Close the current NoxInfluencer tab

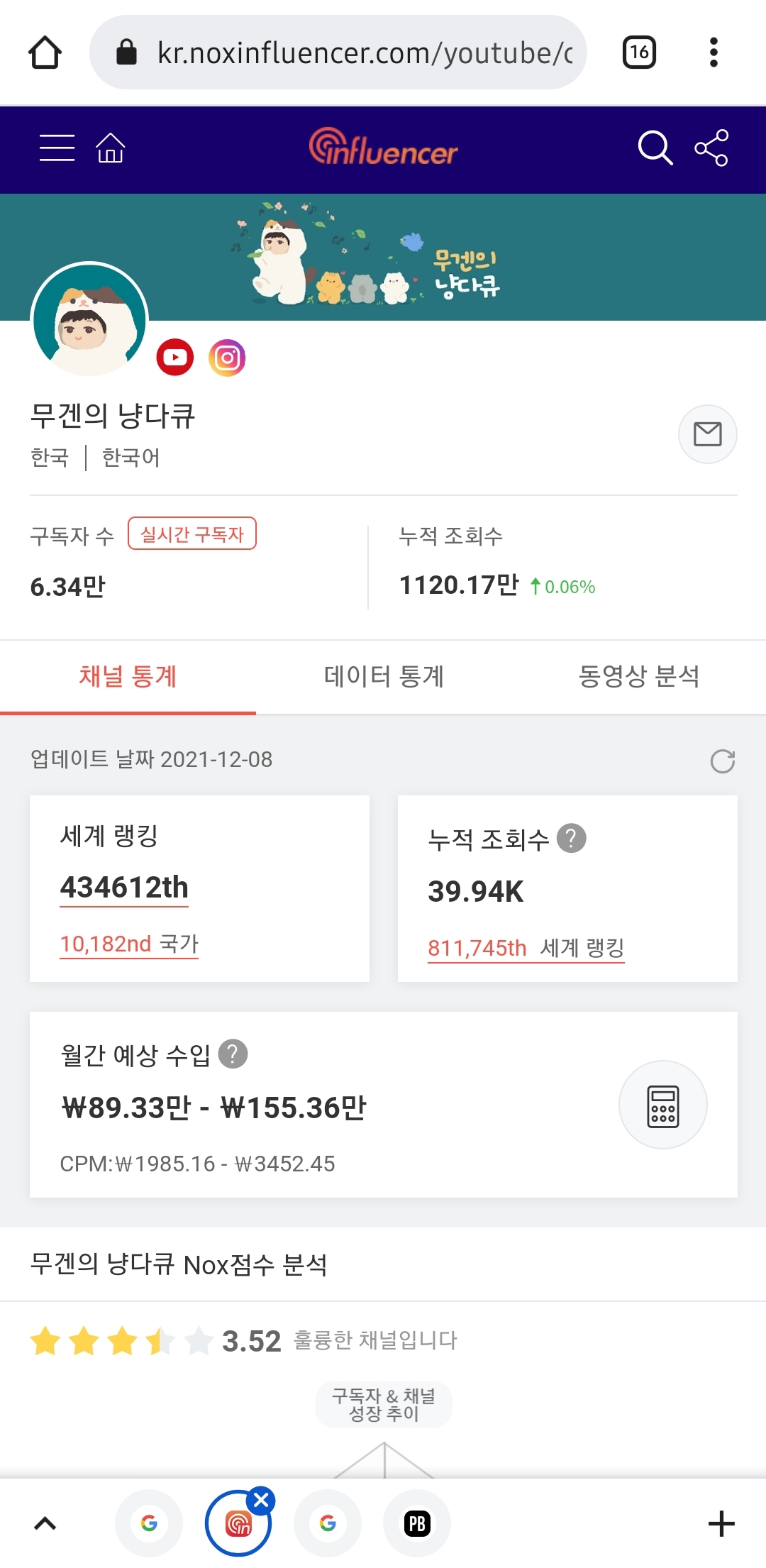click(261, 1500)
